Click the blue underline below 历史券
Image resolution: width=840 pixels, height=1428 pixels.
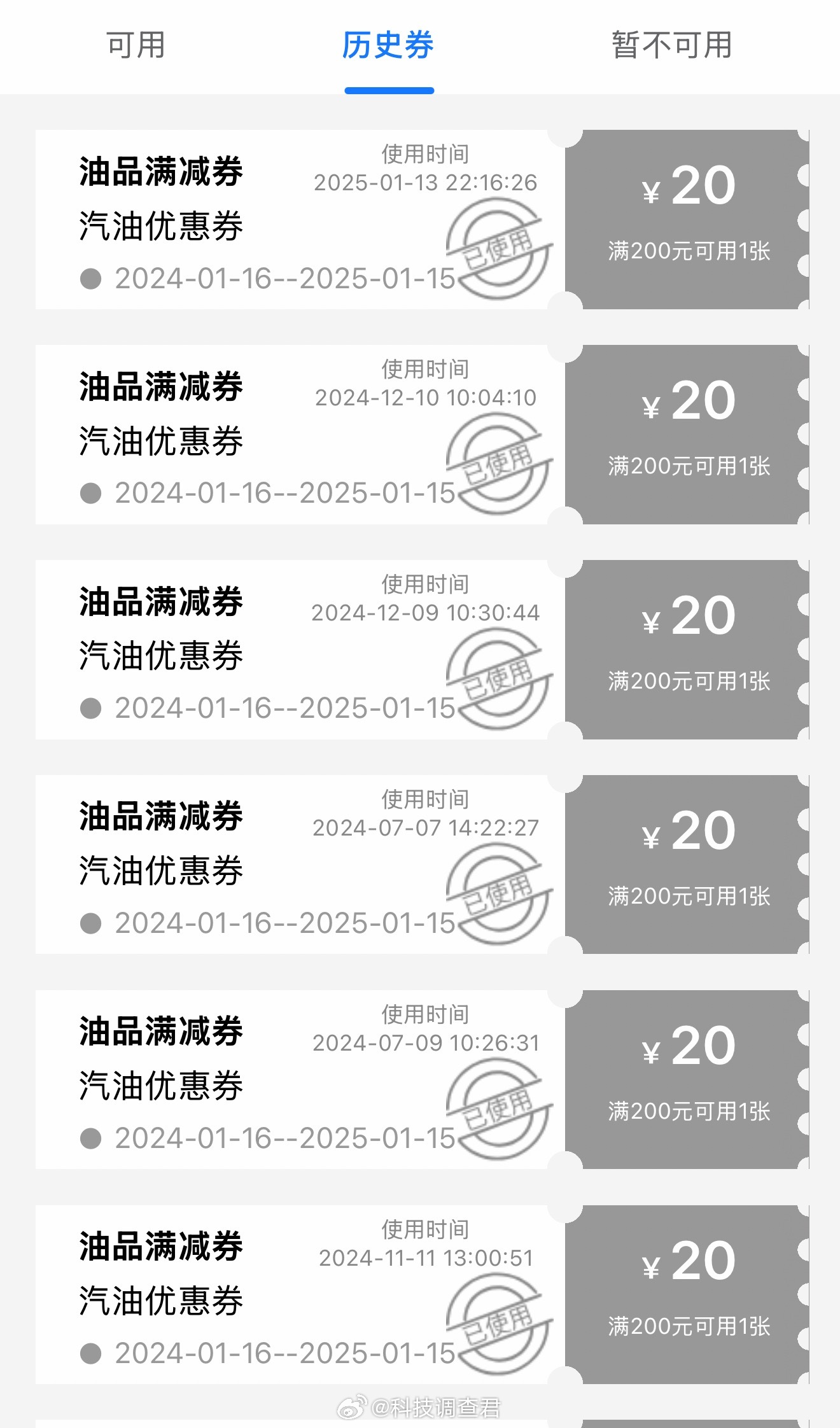coord(389,90)
